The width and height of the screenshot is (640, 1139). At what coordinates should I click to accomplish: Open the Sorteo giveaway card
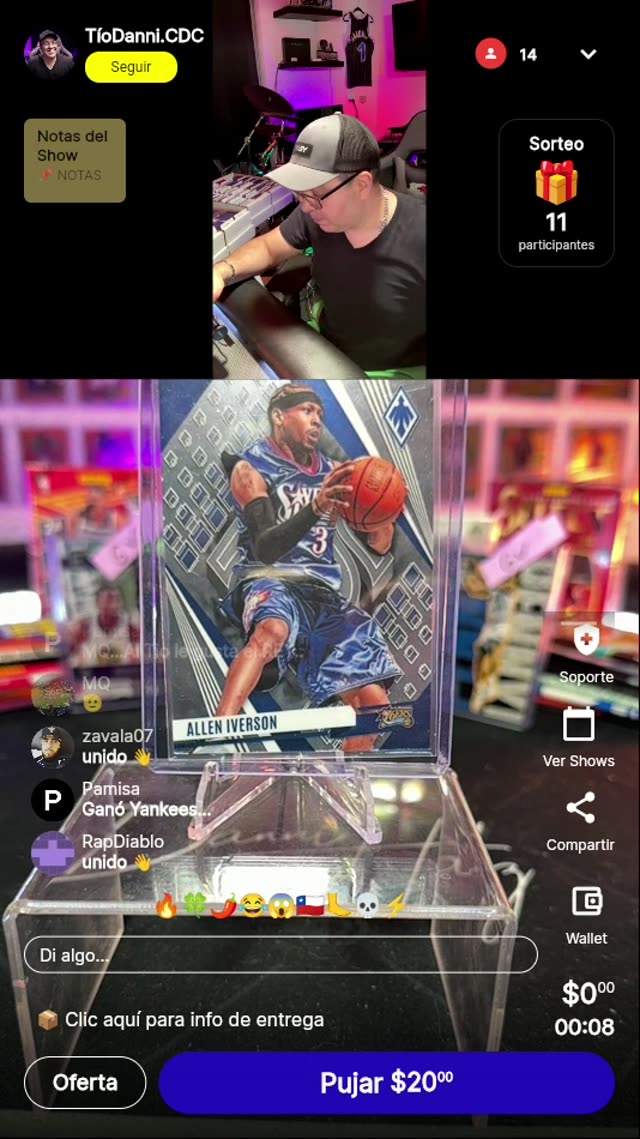tap(556, 193)
